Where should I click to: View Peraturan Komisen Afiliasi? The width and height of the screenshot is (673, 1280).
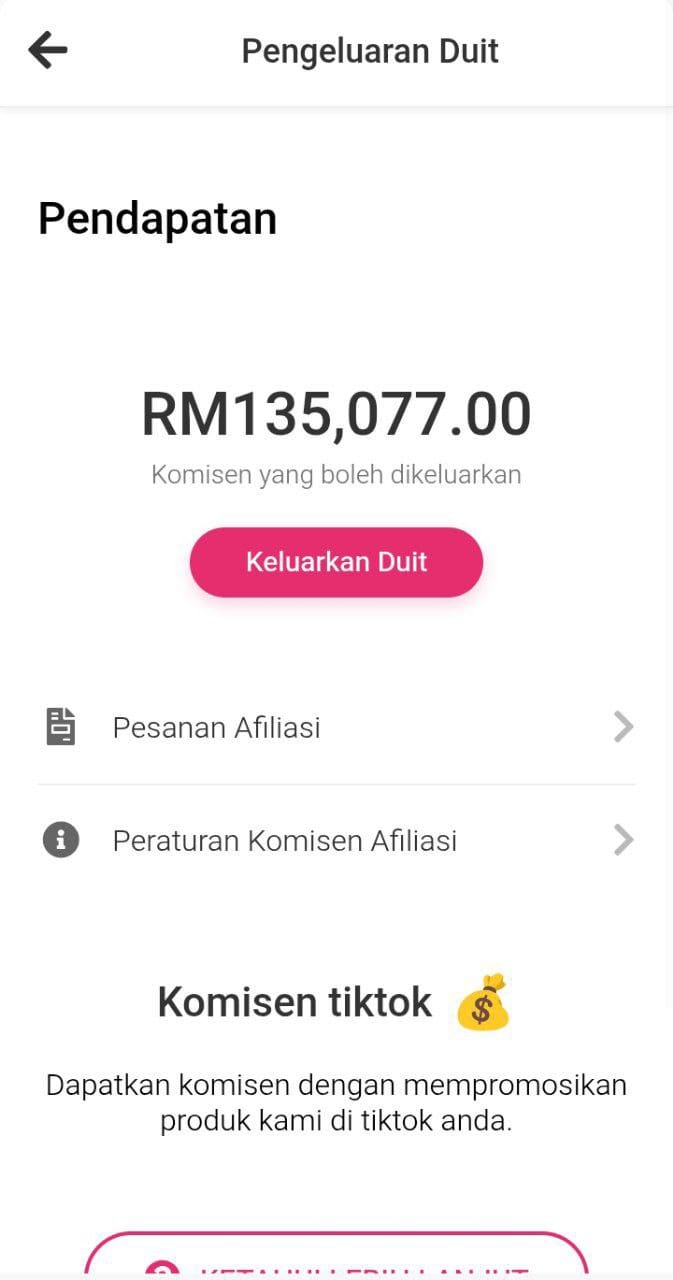[336, 840]
